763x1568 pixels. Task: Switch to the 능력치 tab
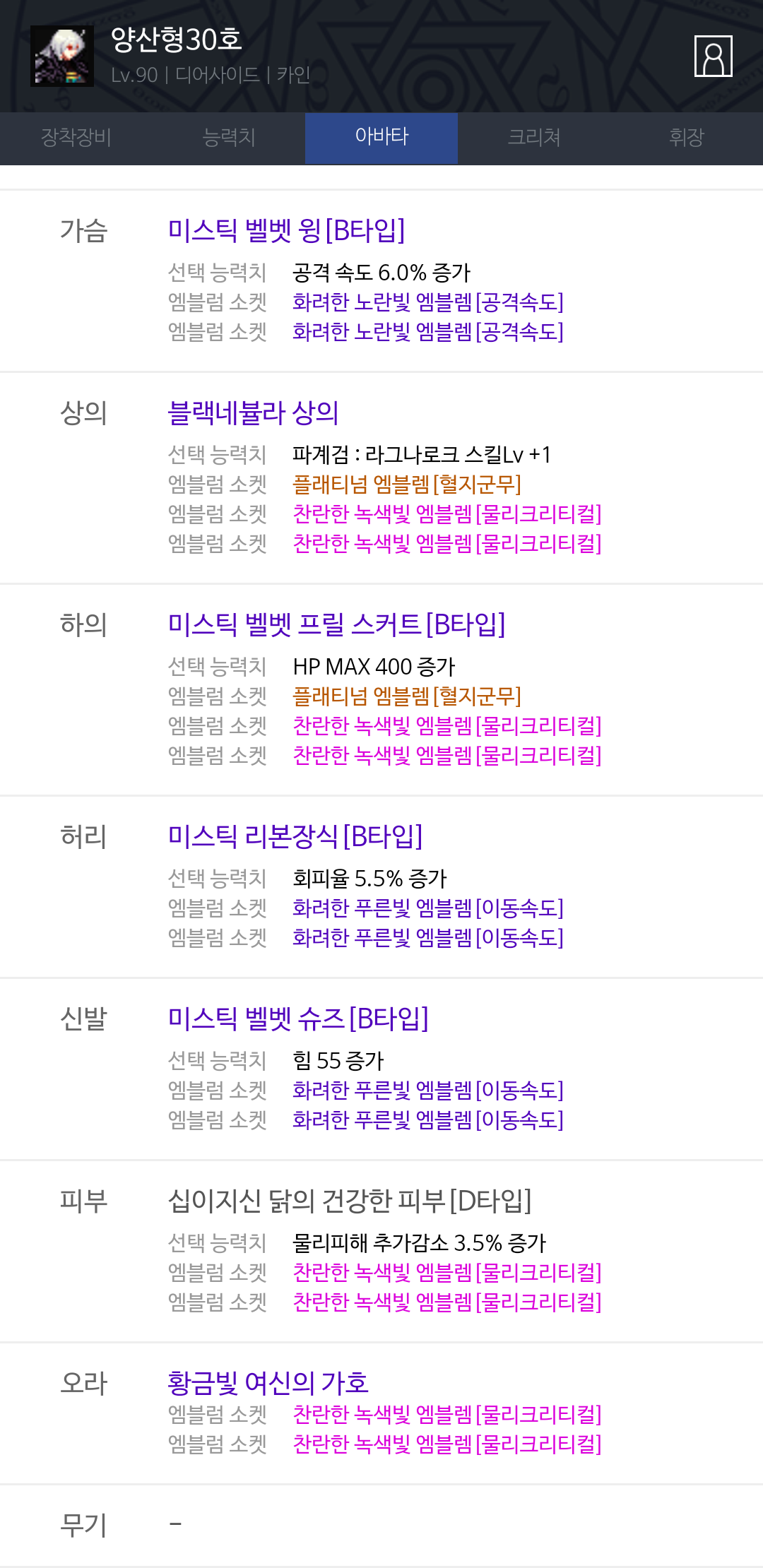[x=229, y=138]
